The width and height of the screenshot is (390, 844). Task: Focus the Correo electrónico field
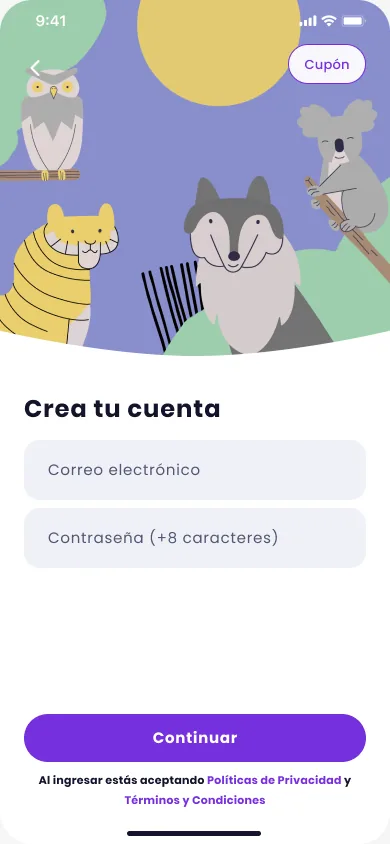pyautogui.click(x=195, y=470)
